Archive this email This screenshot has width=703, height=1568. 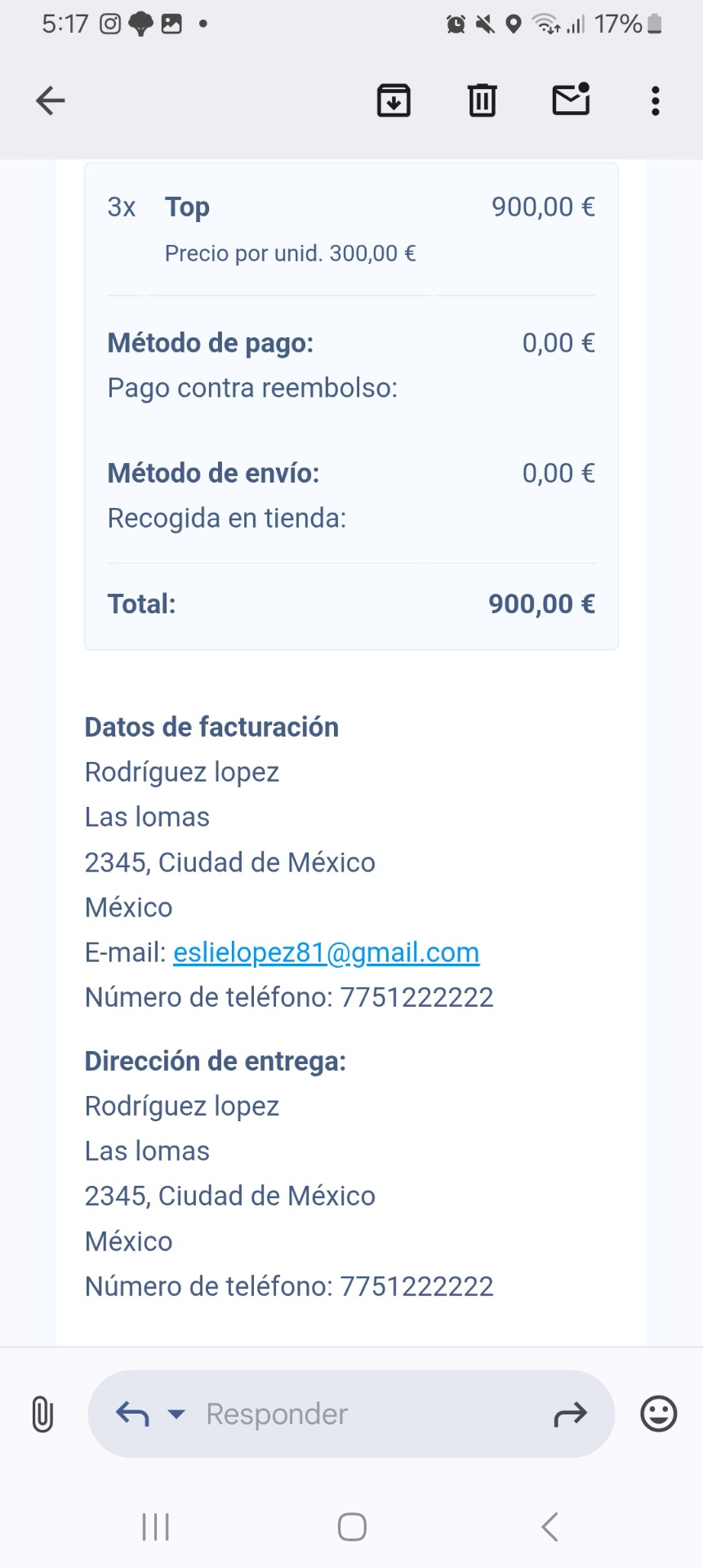pos(394,100)
